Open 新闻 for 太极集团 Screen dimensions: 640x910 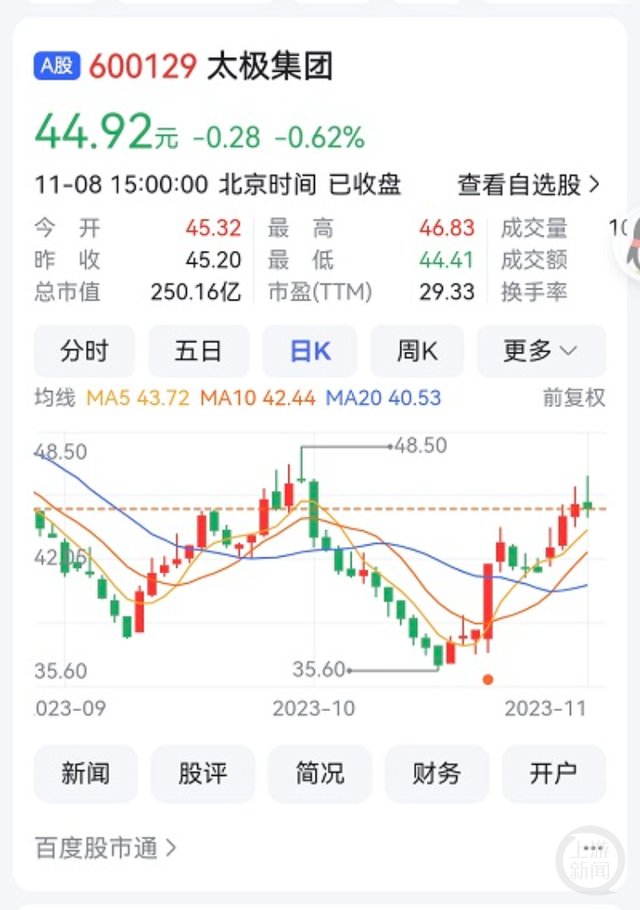pos(85,773)
